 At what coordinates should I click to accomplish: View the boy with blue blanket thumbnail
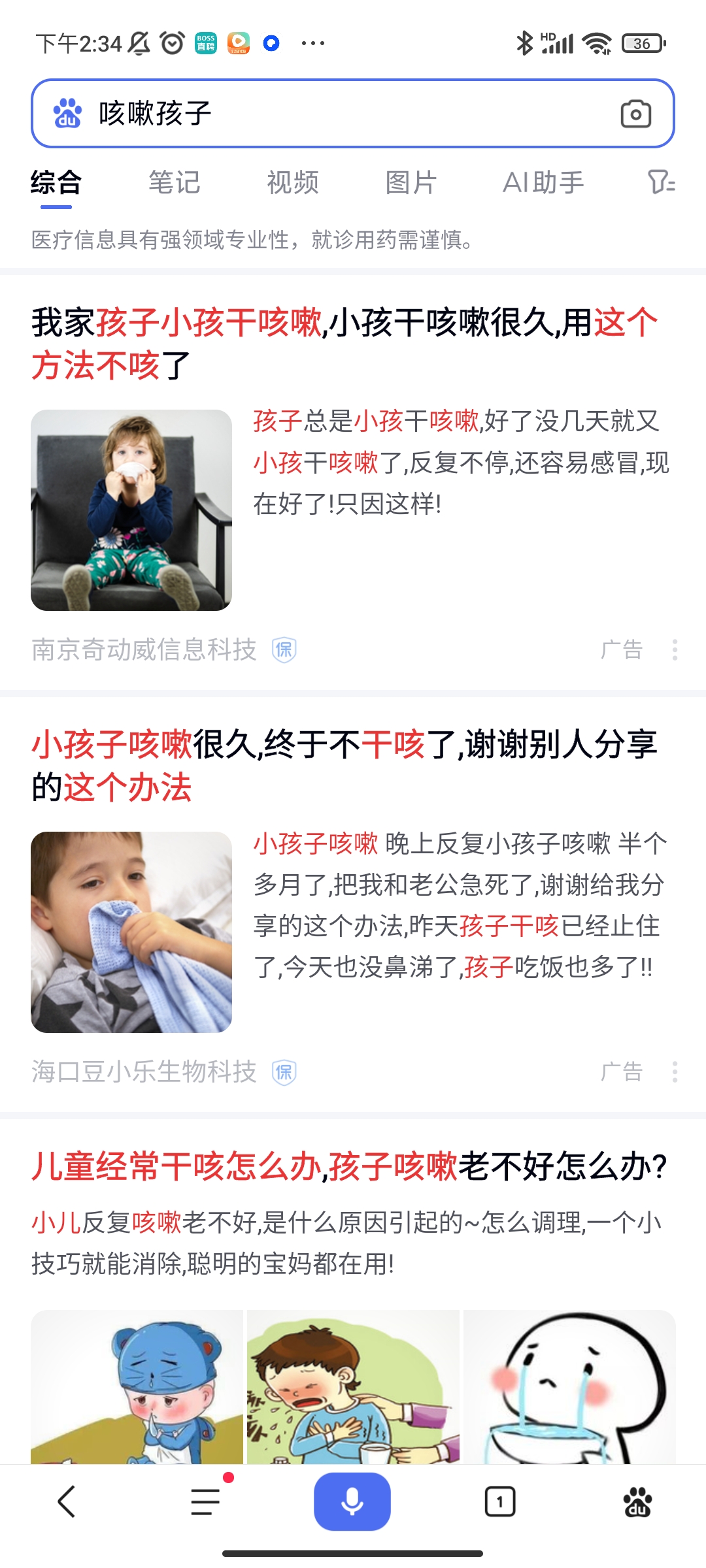click(131, 932)
